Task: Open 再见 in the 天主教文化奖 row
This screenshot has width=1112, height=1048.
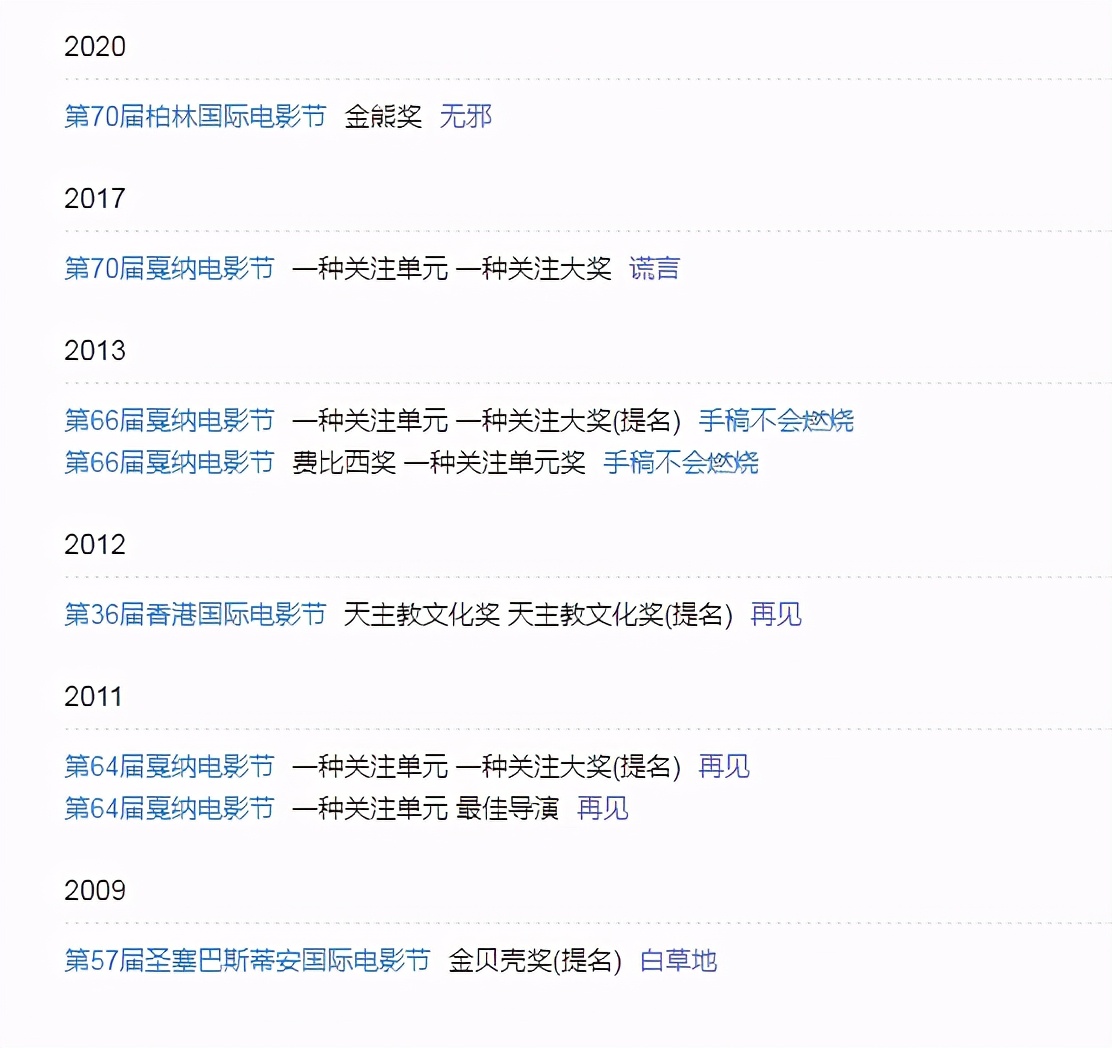Action: [776, 615]
